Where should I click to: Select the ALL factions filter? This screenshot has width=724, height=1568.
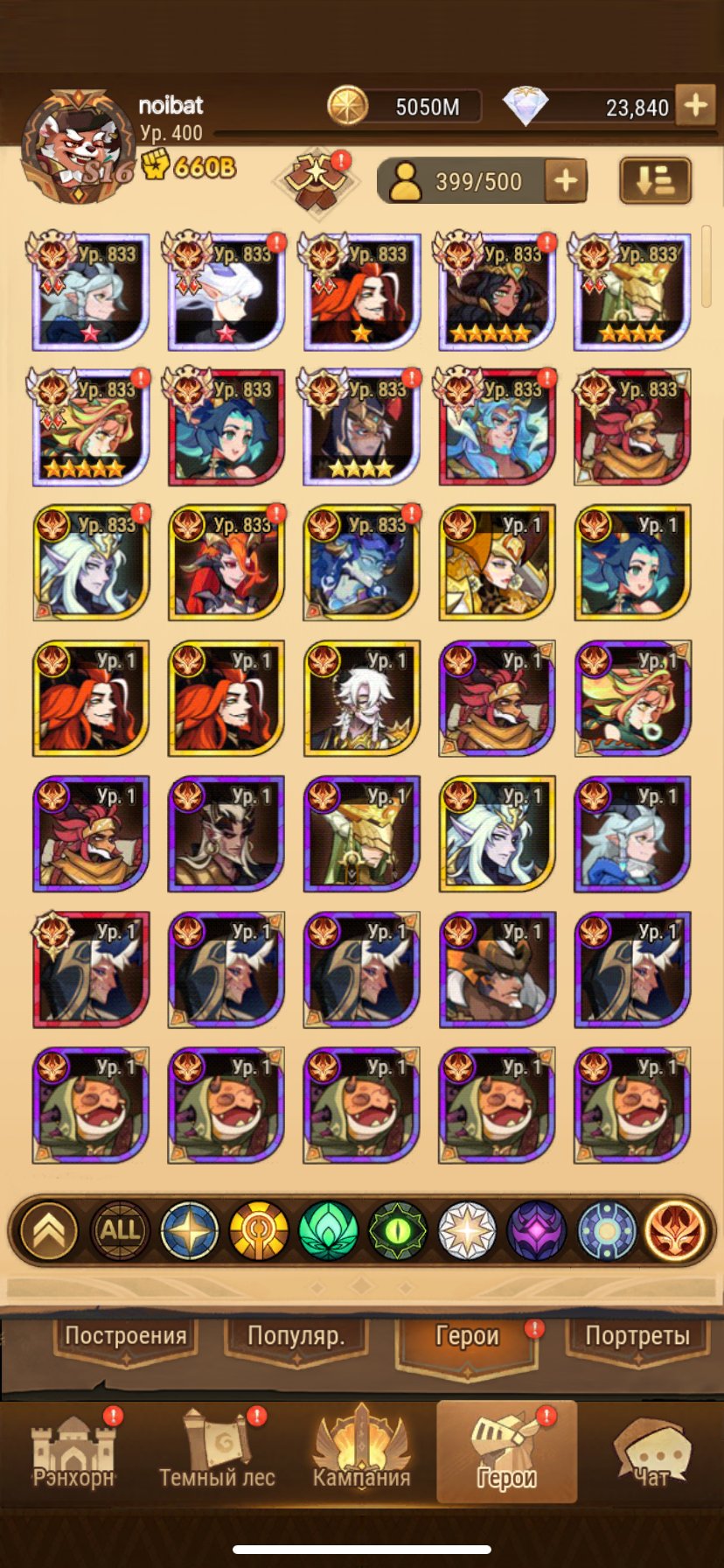click(x=120, y=1230)
